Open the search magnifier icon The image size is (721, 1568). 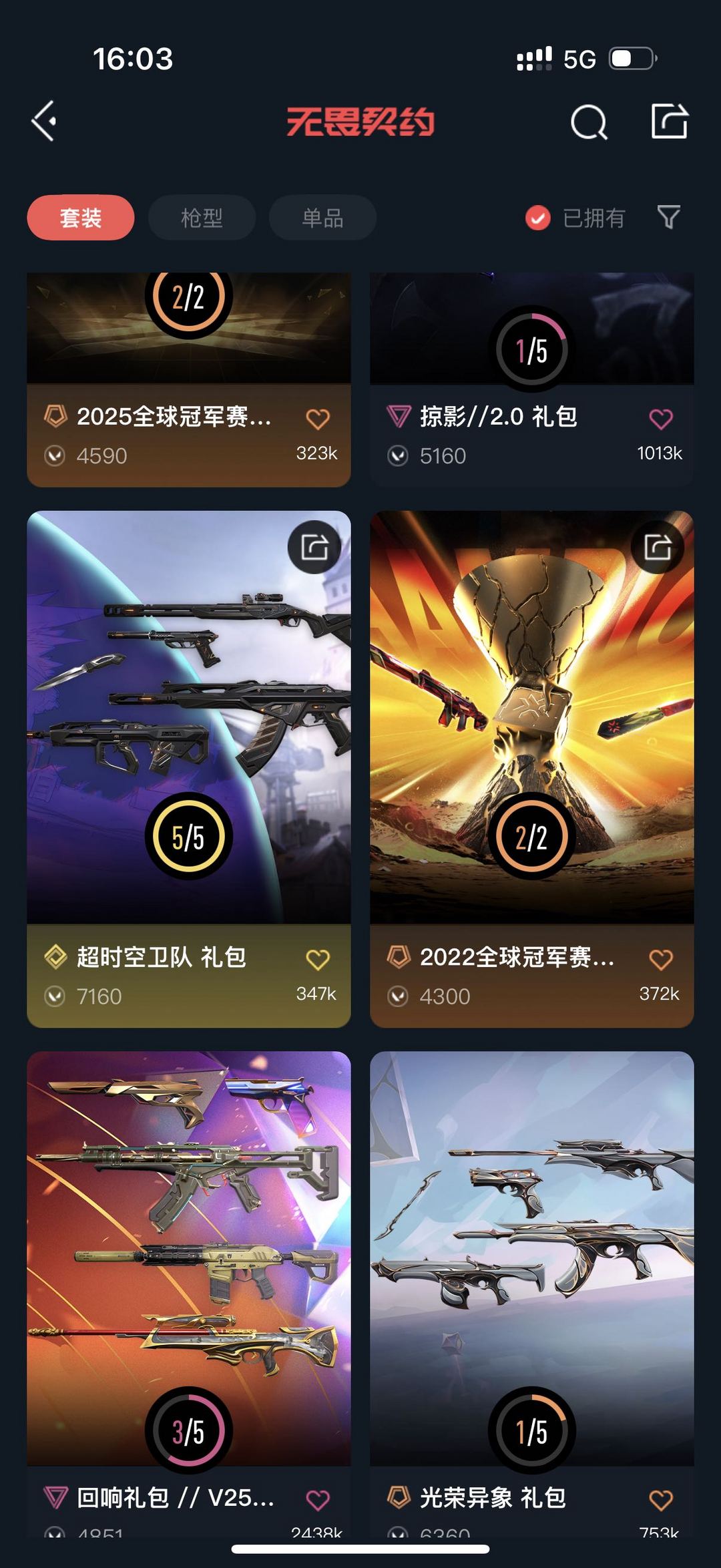point(589,122)
